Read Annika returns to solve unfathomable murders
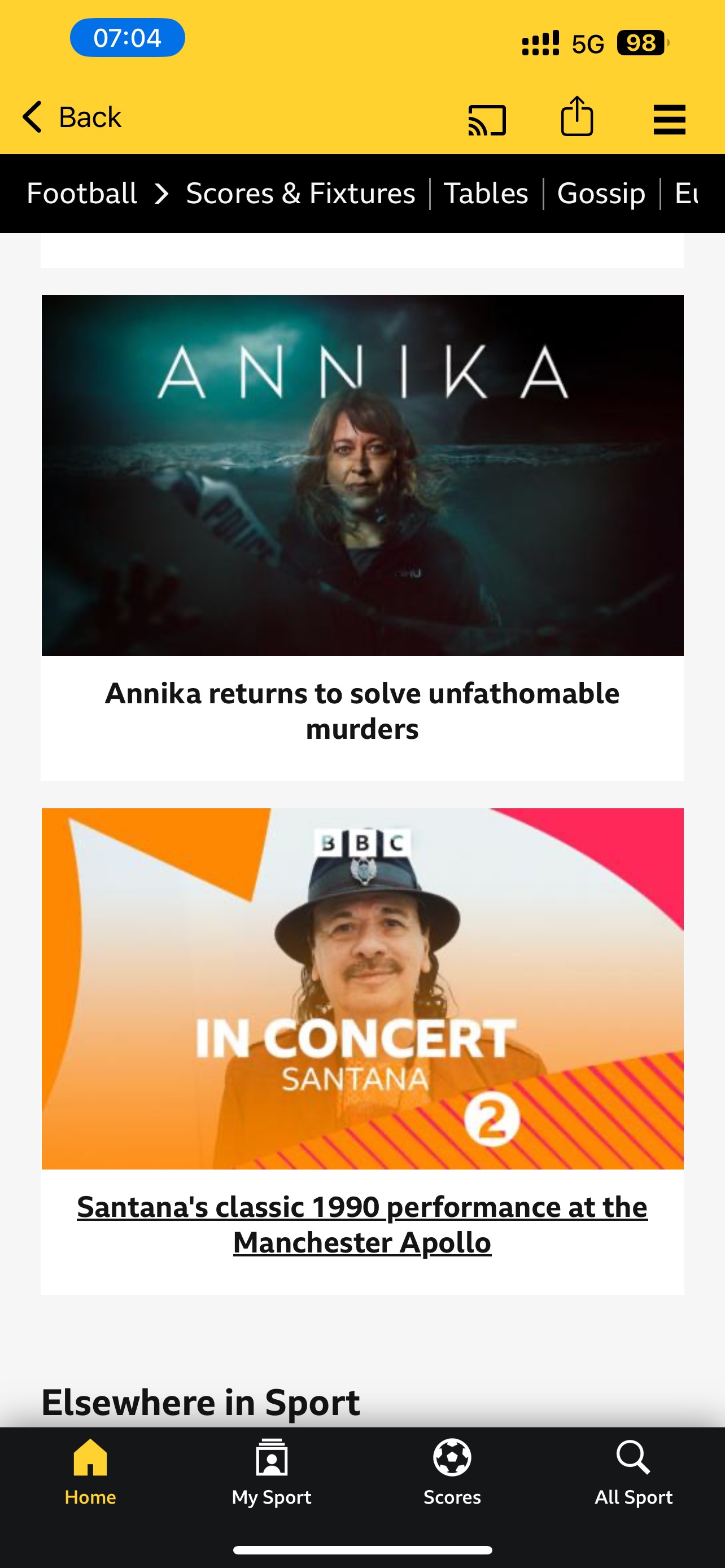The image size is (725, 1568). point(362,711)
